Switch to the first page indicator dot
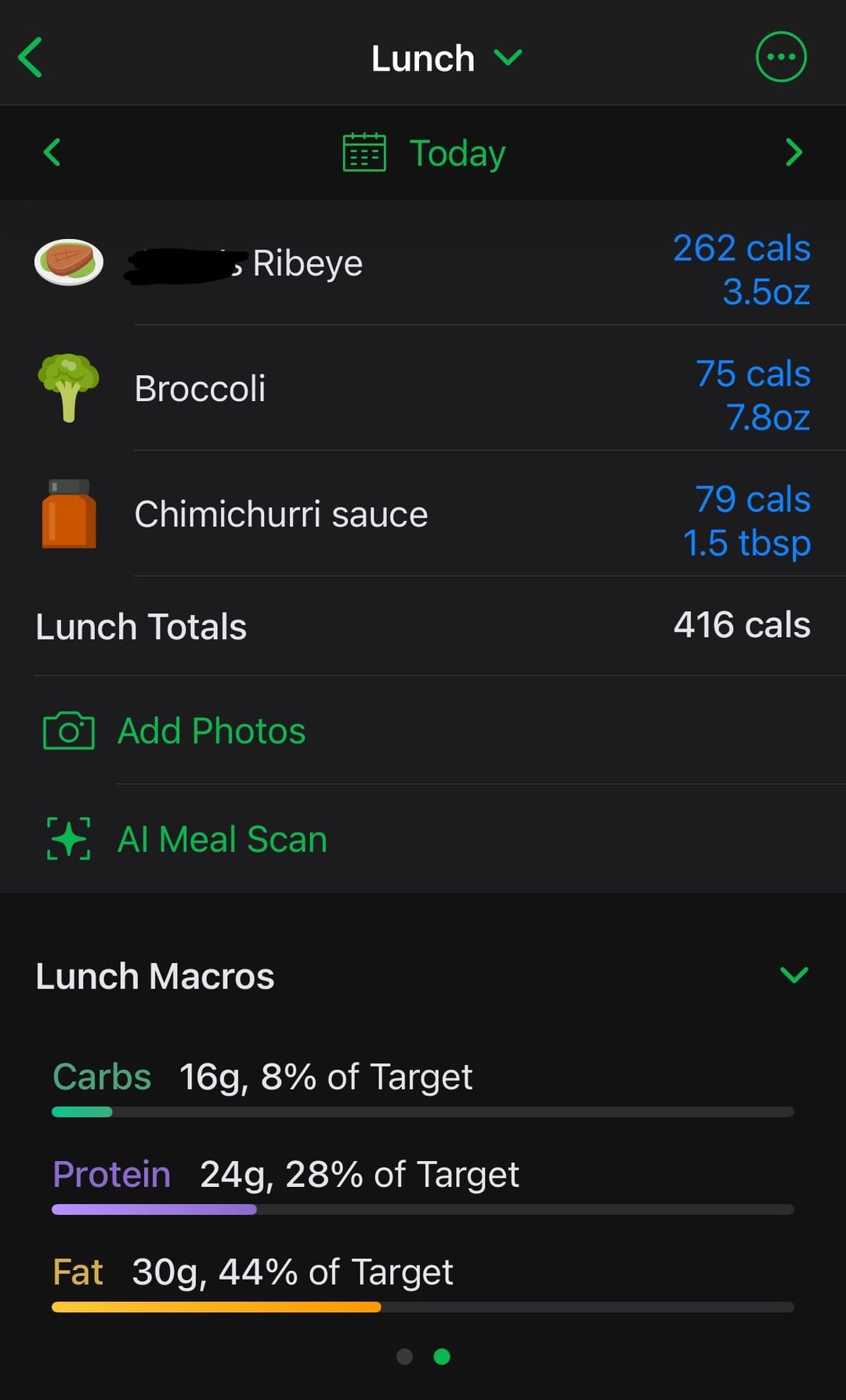 [x=404, y=1356]
